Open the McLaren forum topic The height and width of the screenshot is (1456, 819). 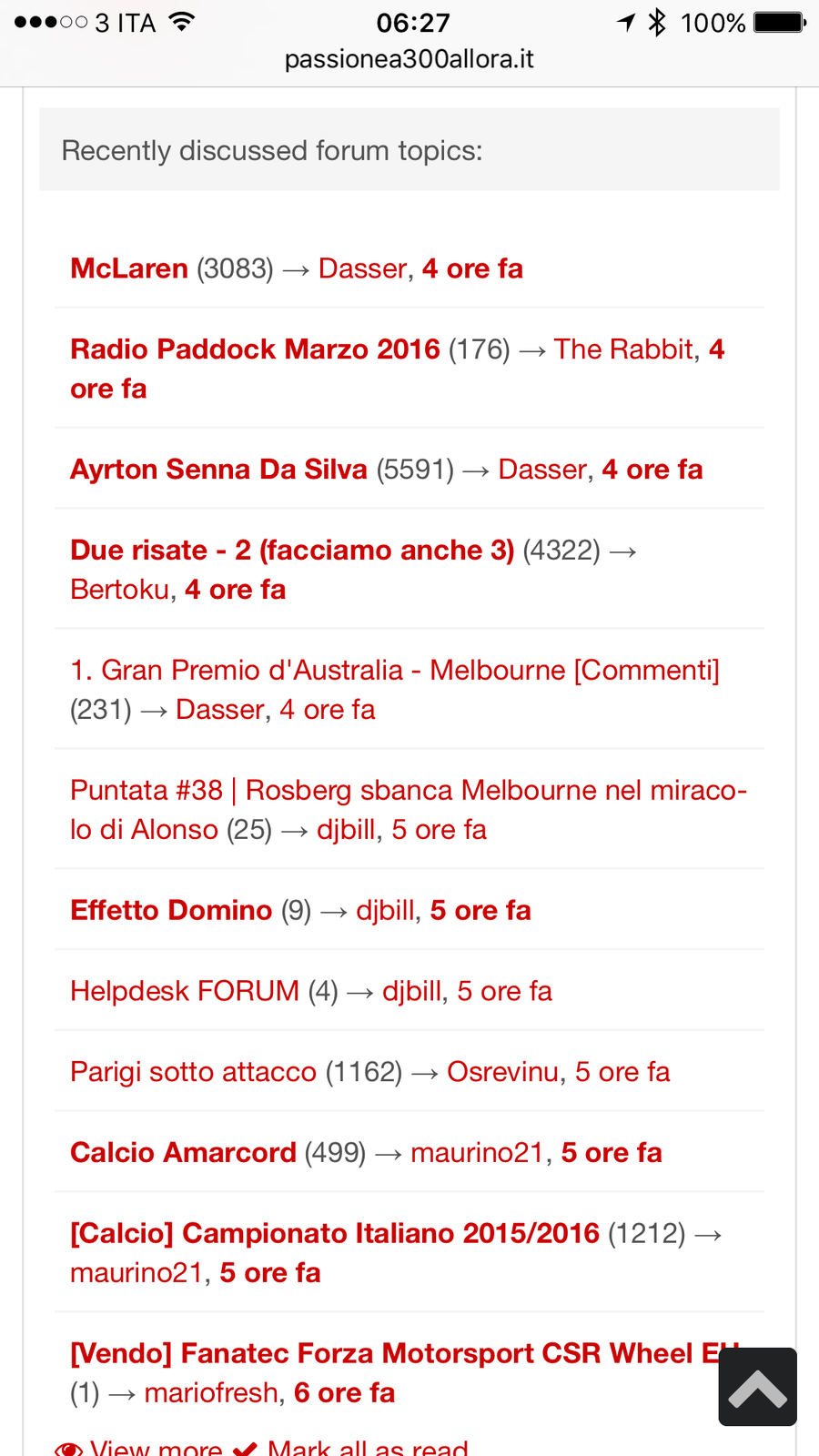point(129,268)
